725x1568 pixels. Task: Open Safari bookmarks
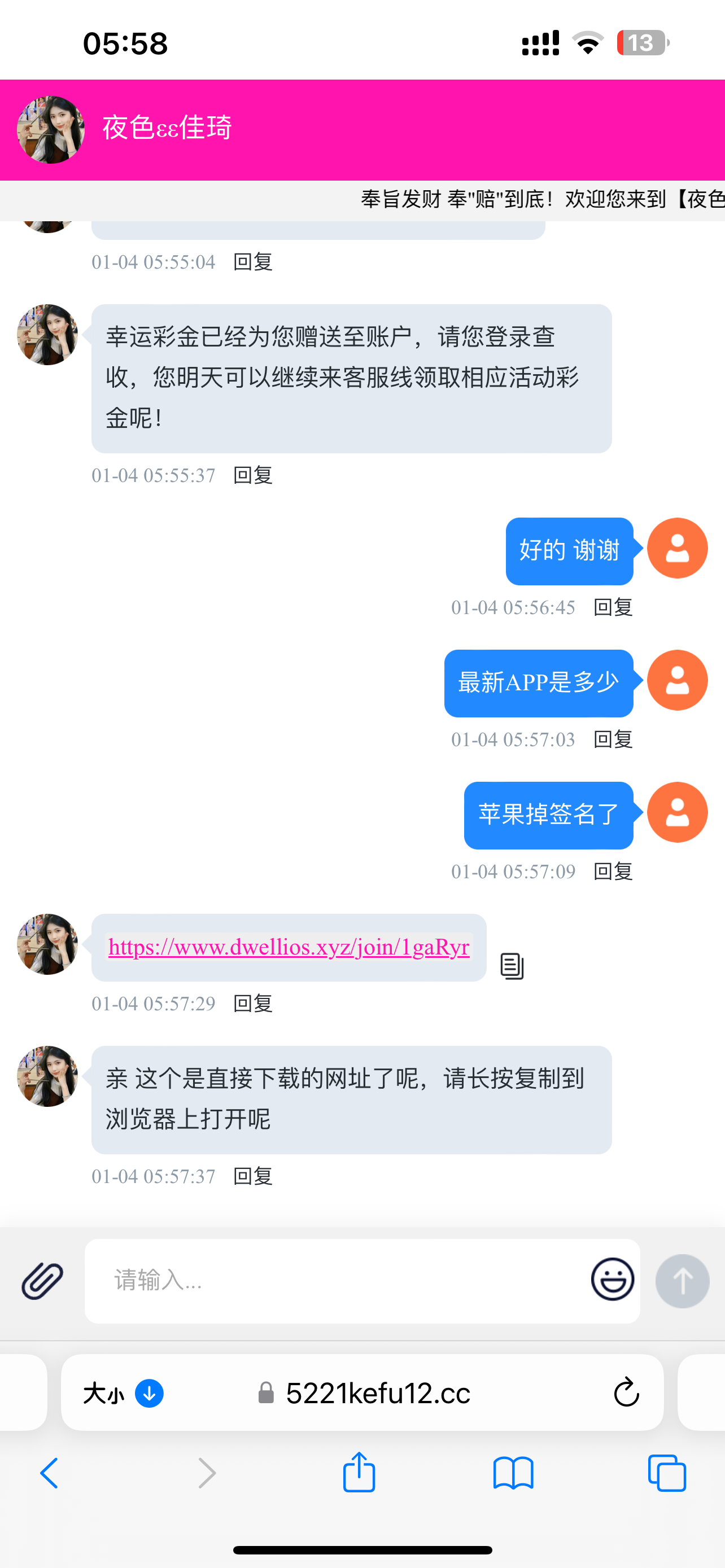click(x=513, y=1474)
